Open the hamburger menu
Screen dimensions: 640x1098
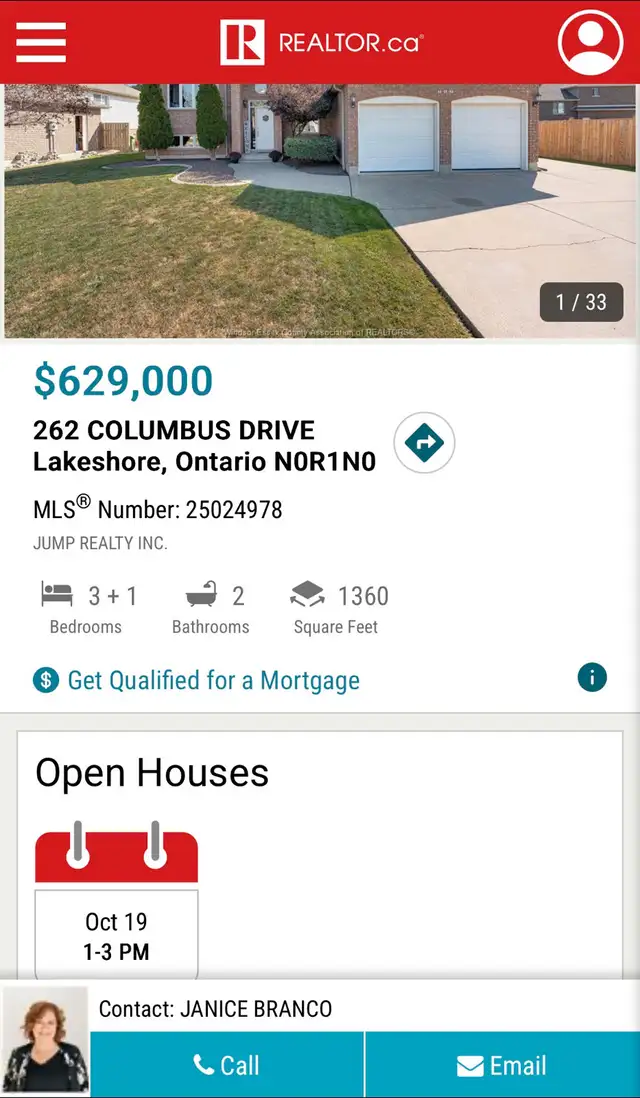(x=41, y=42)
